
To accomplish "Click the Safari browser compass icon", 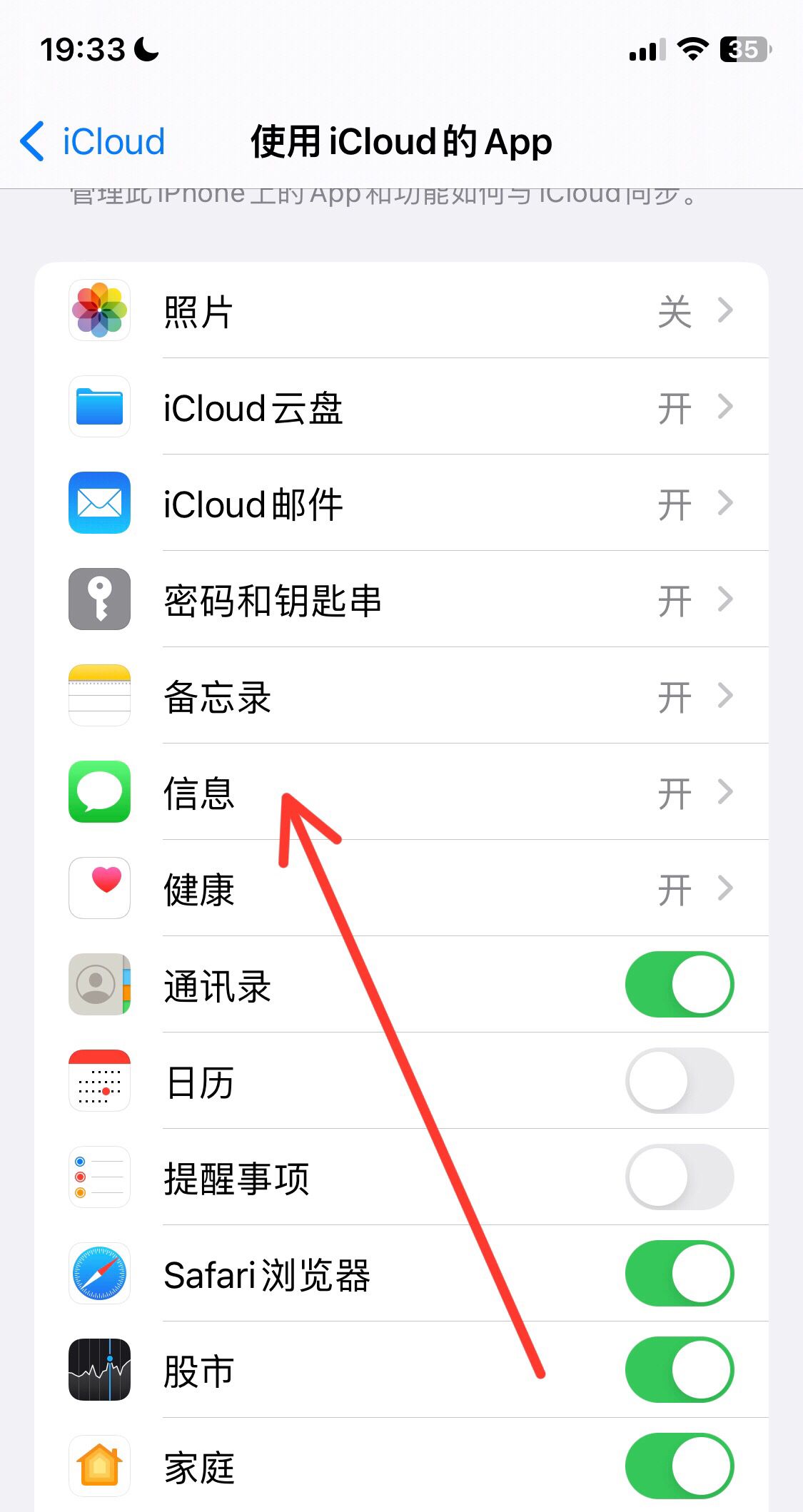I will click(99, 1274).
